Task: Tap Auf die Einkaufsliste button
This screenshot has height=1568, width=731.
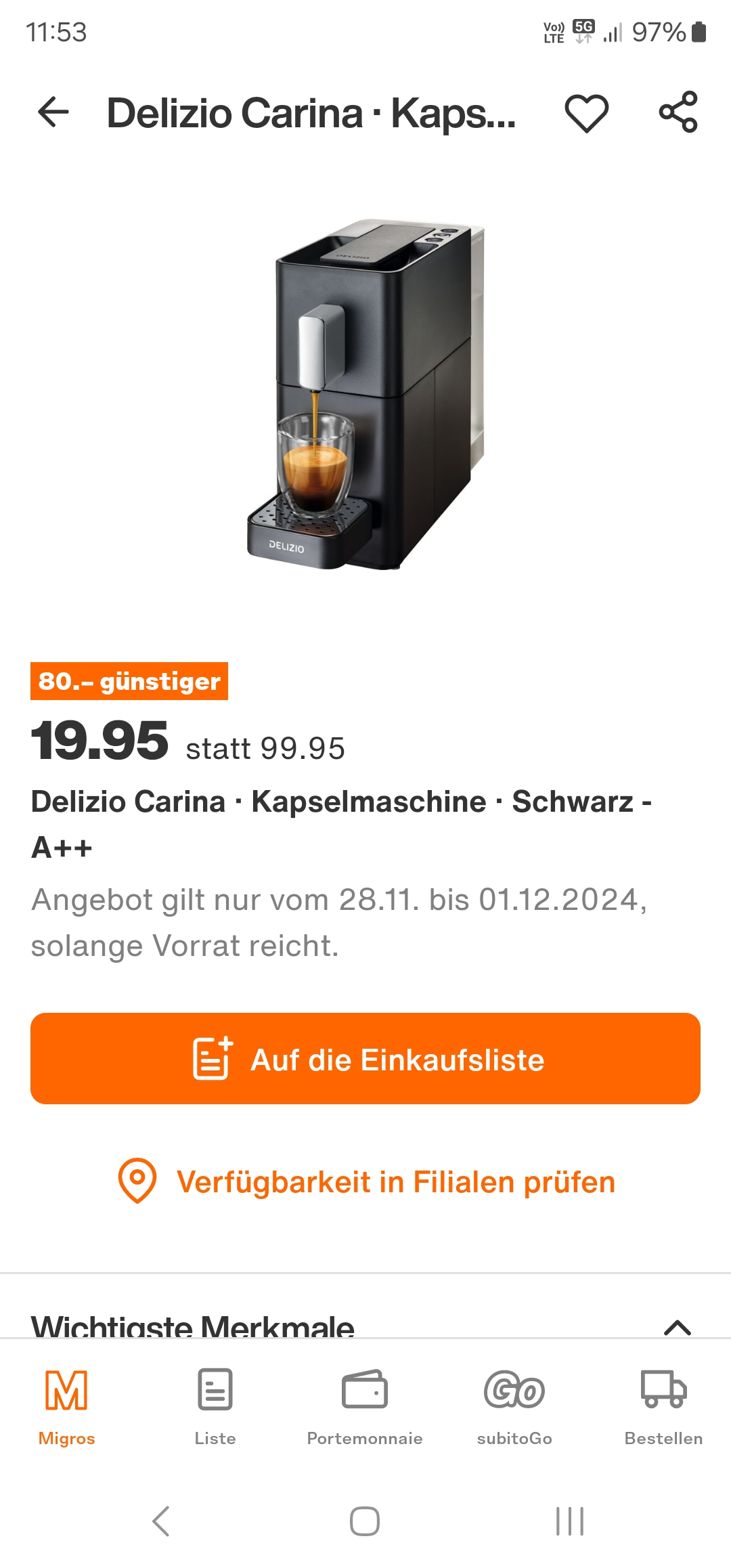Action: tap(365, 1059)
